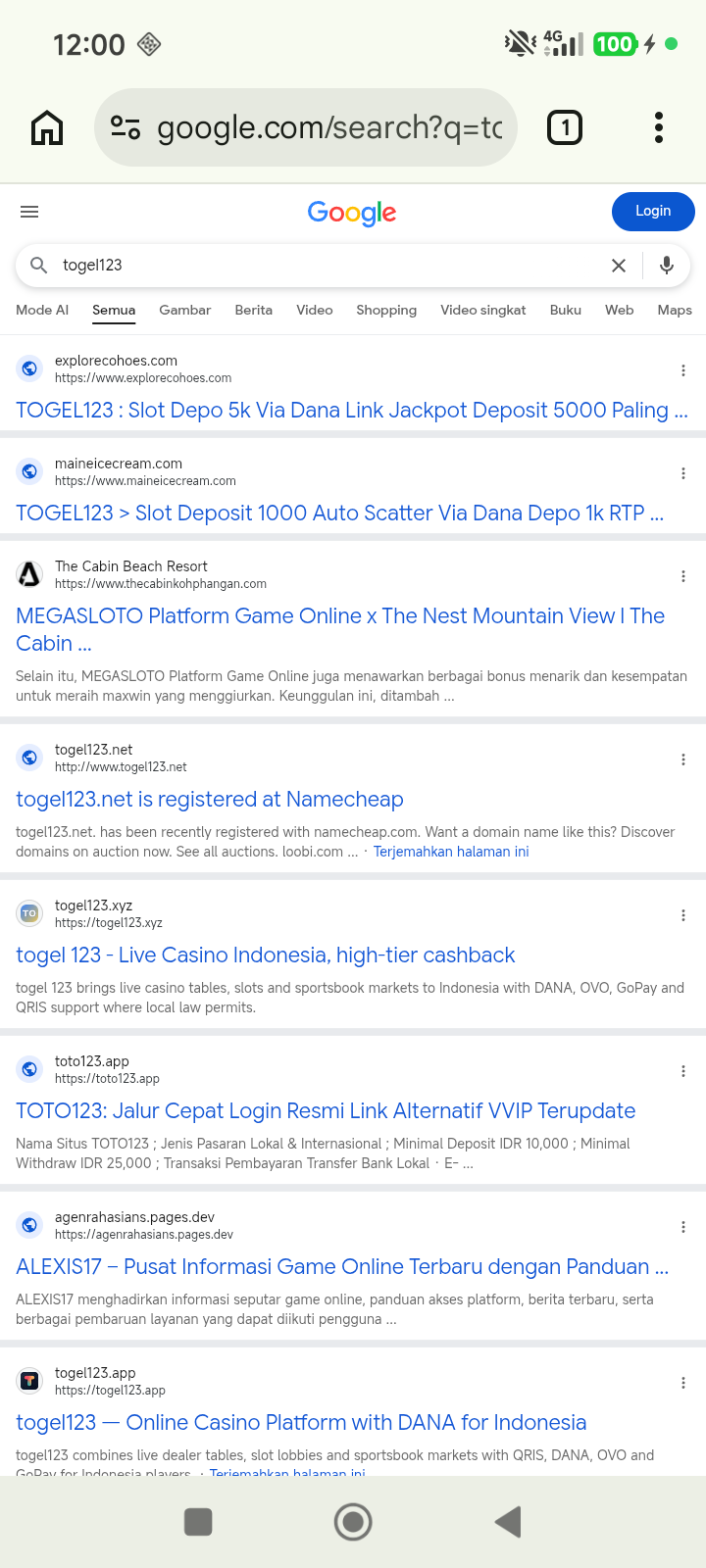The width and height of the screenshot is (706, 1568).
Task: Switch to the Mode AI tab
Action: [x=42, y=310]
